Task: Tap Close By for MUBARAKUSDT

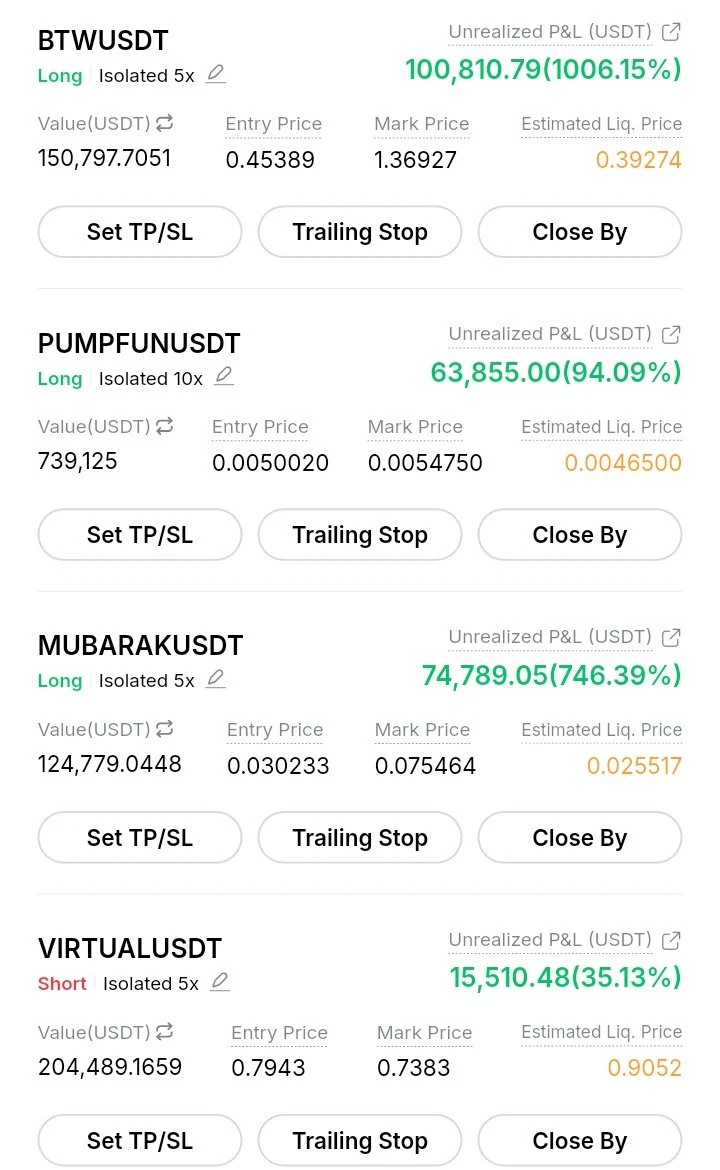Action: (580, 838)
